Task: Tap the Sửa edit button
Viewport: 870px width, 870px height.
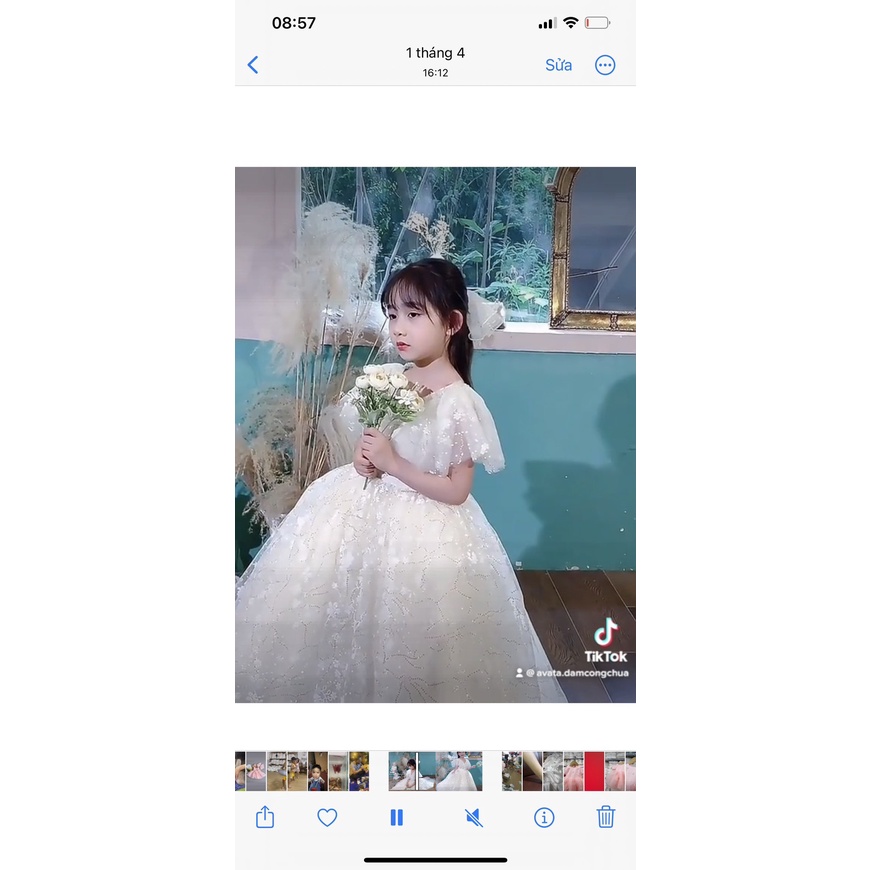Action: (x=558, y=65)
